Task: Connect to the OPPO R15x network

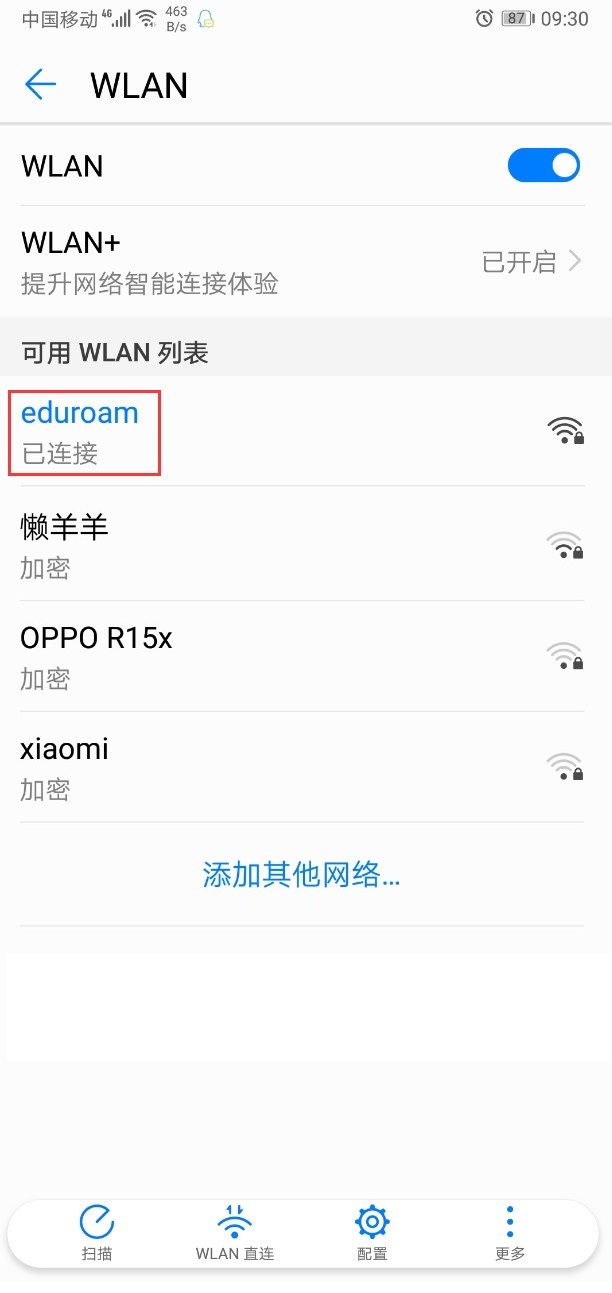Action: pyautogui.click(x=300, y=657)
